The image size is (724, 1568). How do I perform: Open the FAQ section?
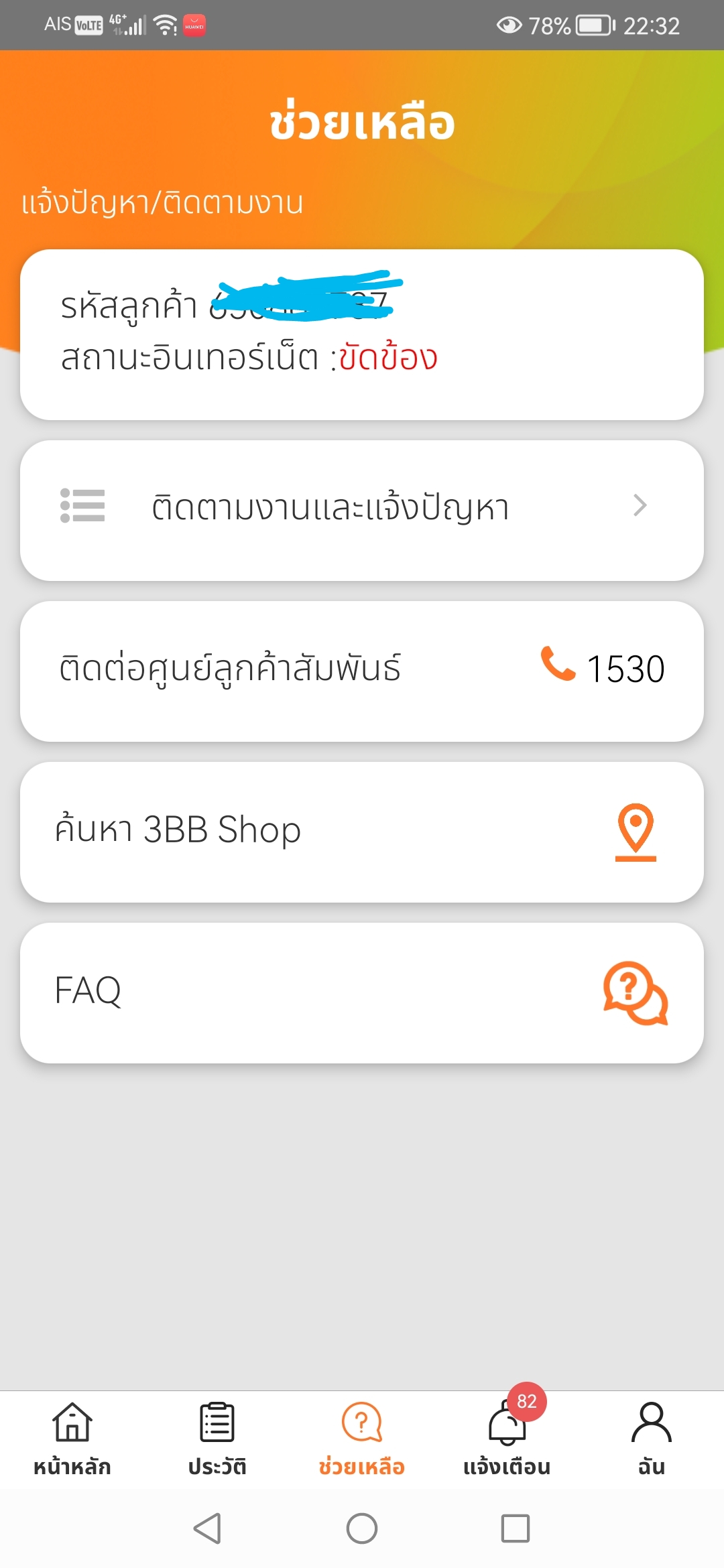pos(362,992)
